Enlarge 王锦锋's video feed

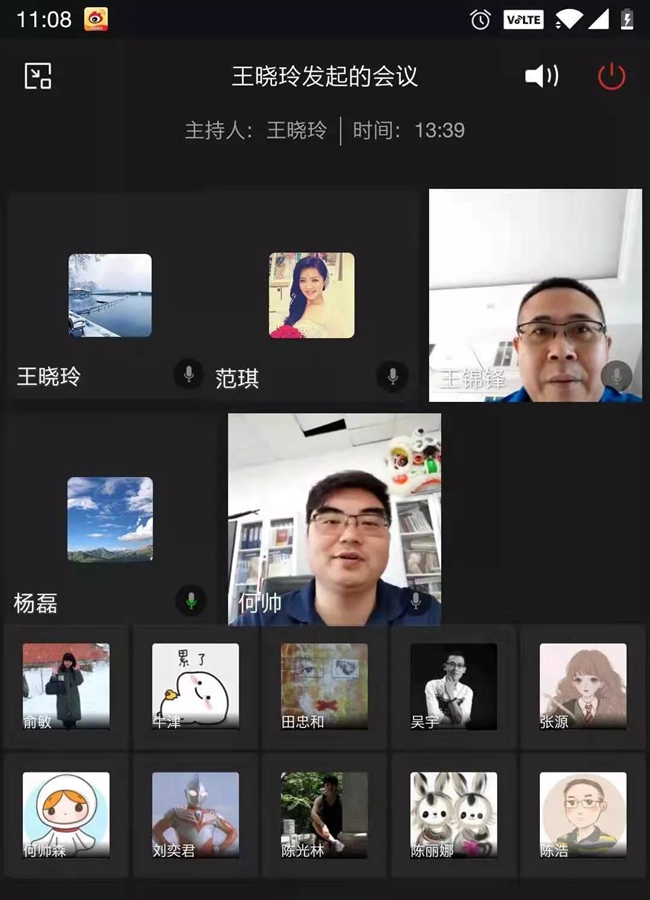(535, 295)
